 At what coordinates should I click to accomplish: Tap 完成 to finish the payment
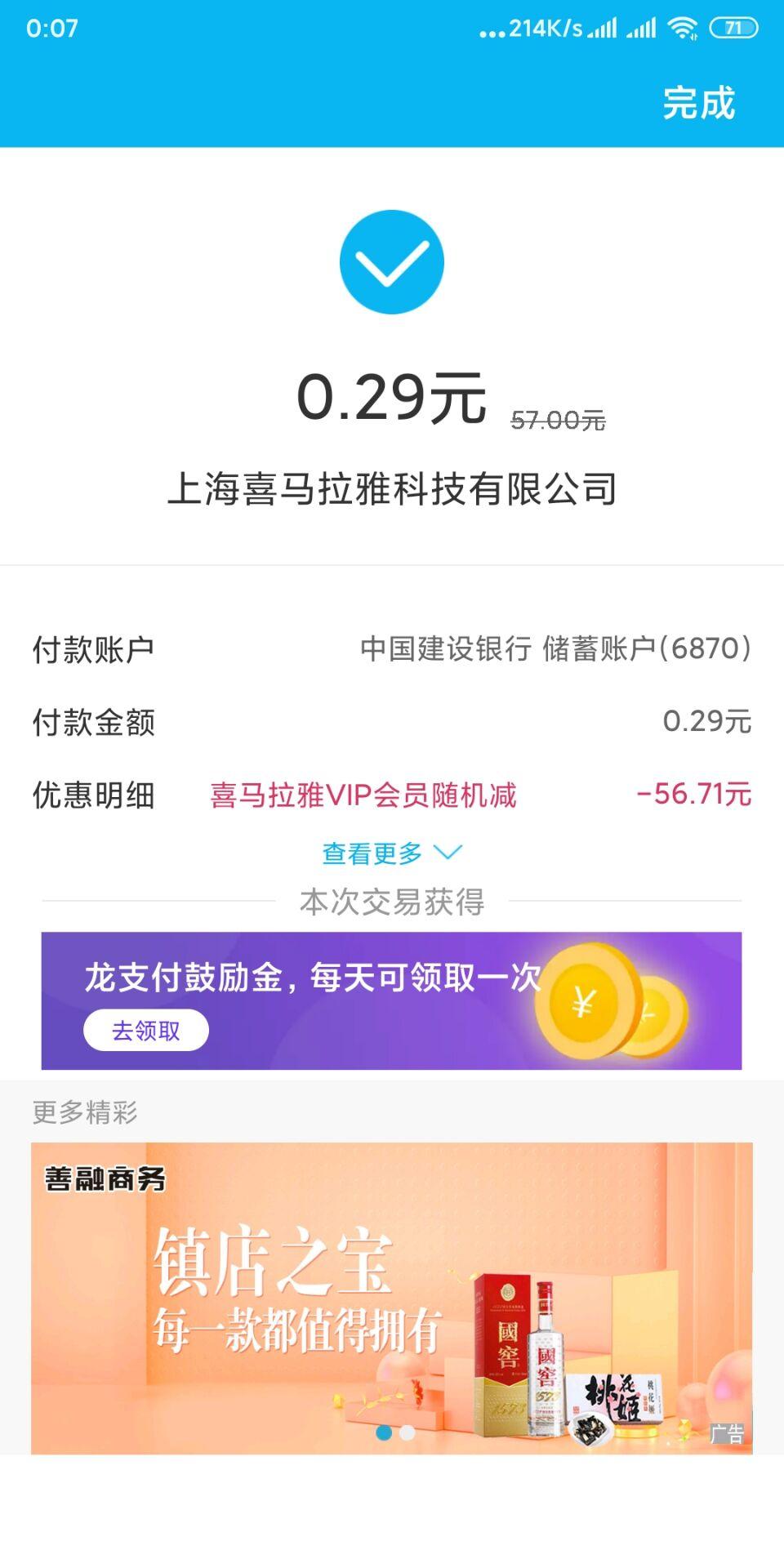point(698,104)
